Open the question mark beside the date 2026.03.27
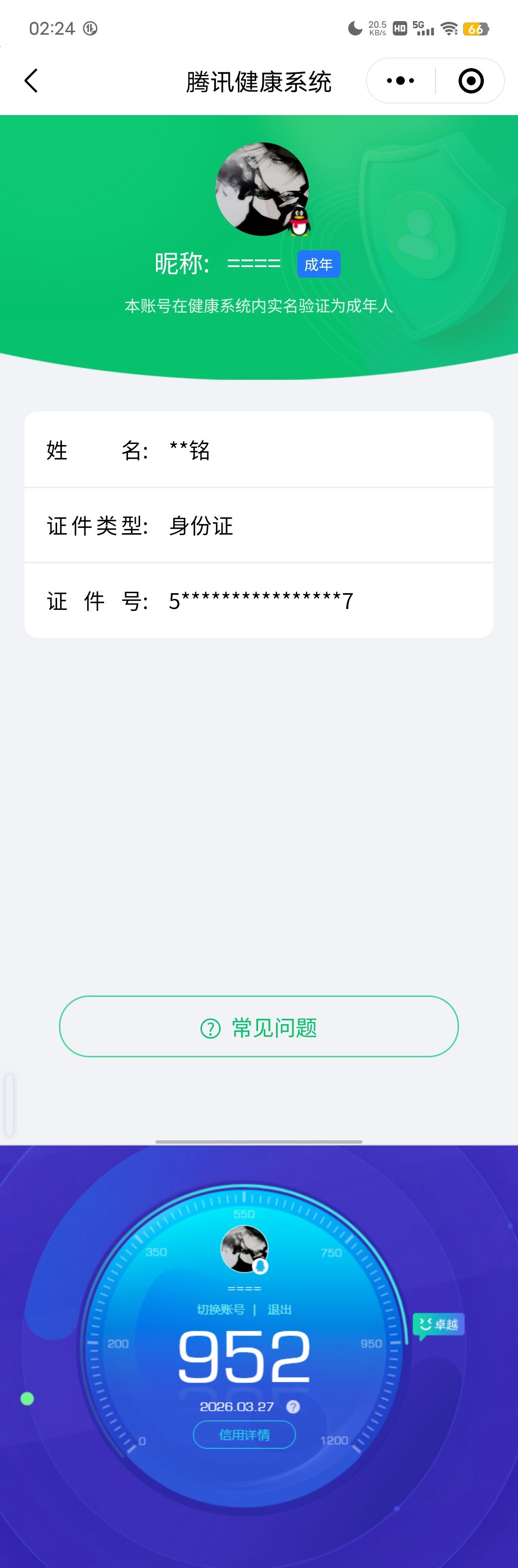This screenshot has width=518, height=1568. point(293,1407)
